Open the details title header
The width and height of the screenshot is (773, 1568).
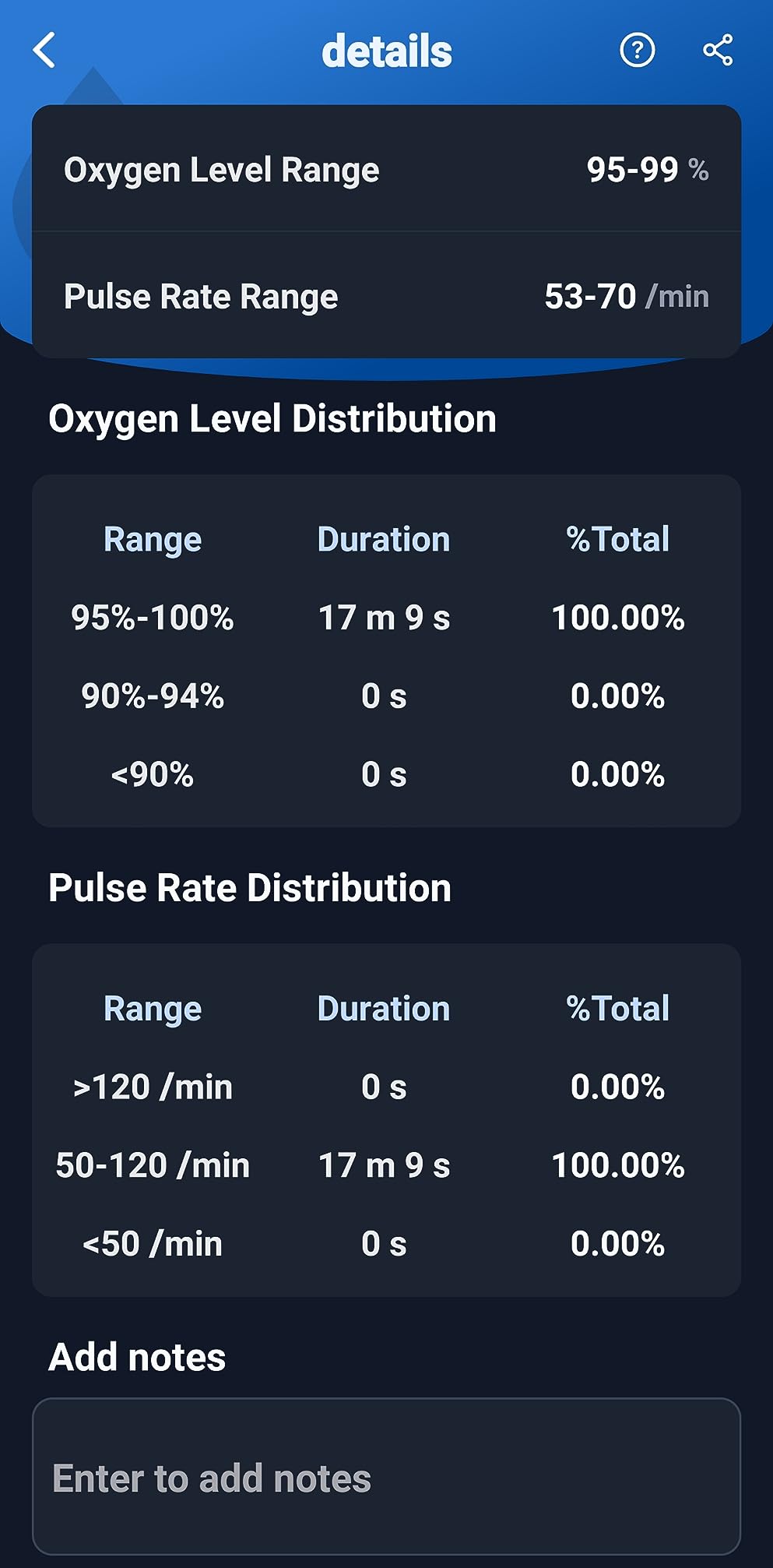(387, 50)
